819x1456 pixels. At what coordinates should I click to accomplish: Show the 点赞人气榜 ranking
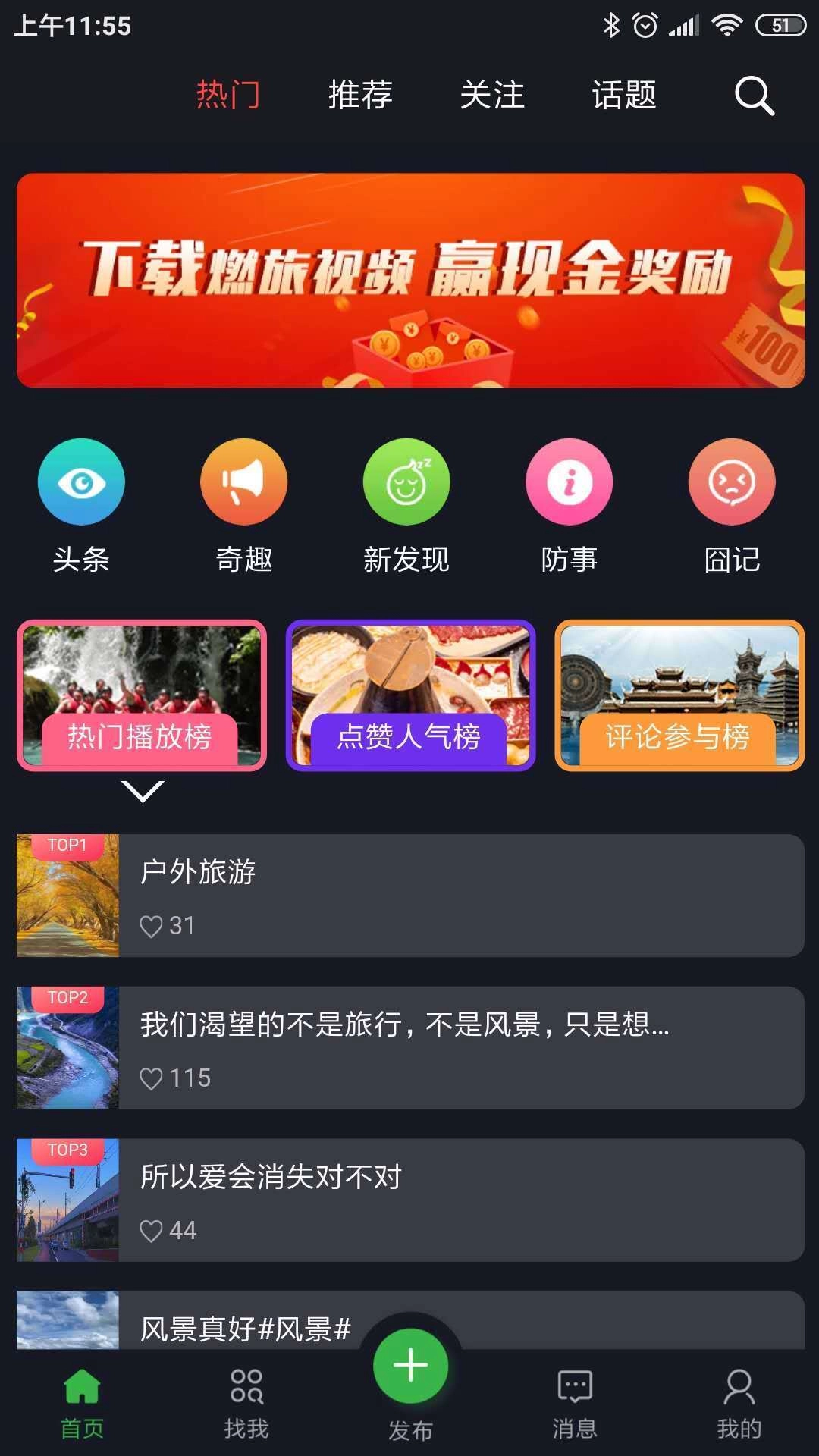click(410, 695)
